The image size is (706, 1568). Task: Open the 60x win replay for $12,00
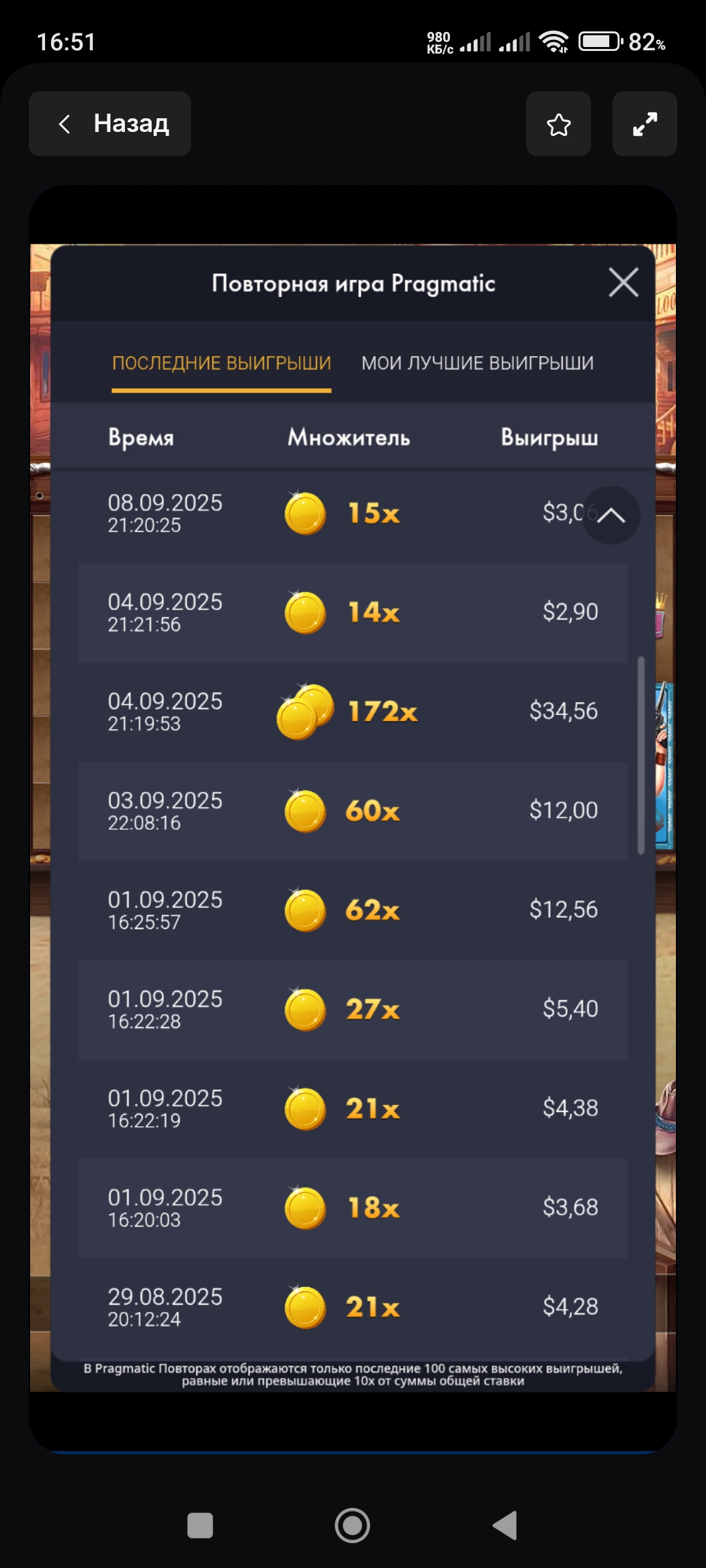pyautogui.click(x=353, y=811)
